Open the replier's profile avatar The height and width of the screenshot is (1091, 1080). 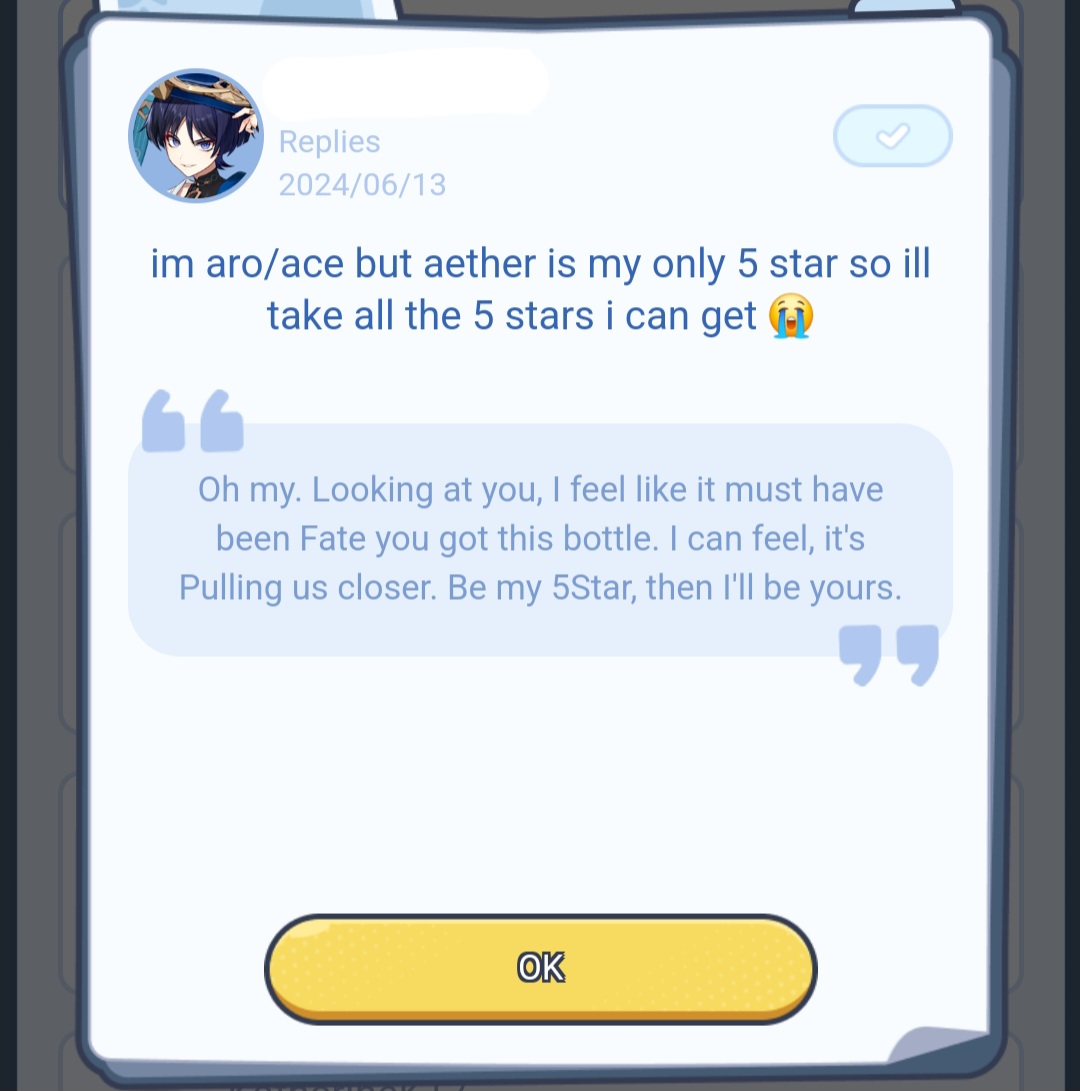(196, 136)
